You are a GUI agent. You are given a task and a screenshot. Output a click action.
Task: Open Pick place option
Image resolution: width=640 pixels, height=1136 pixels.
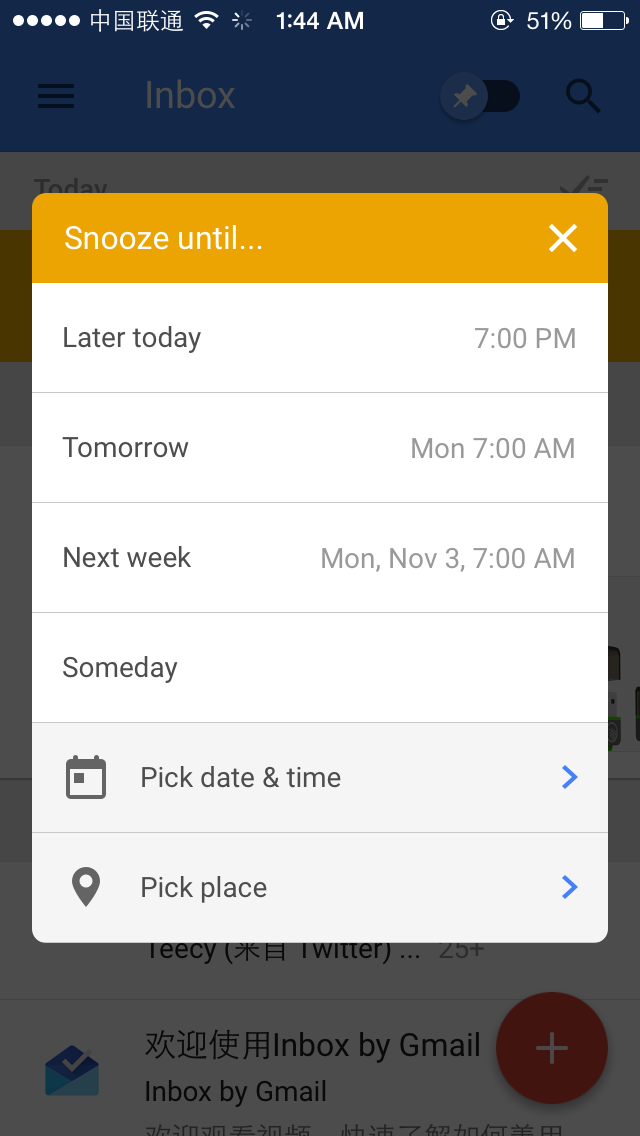(320, 888)
